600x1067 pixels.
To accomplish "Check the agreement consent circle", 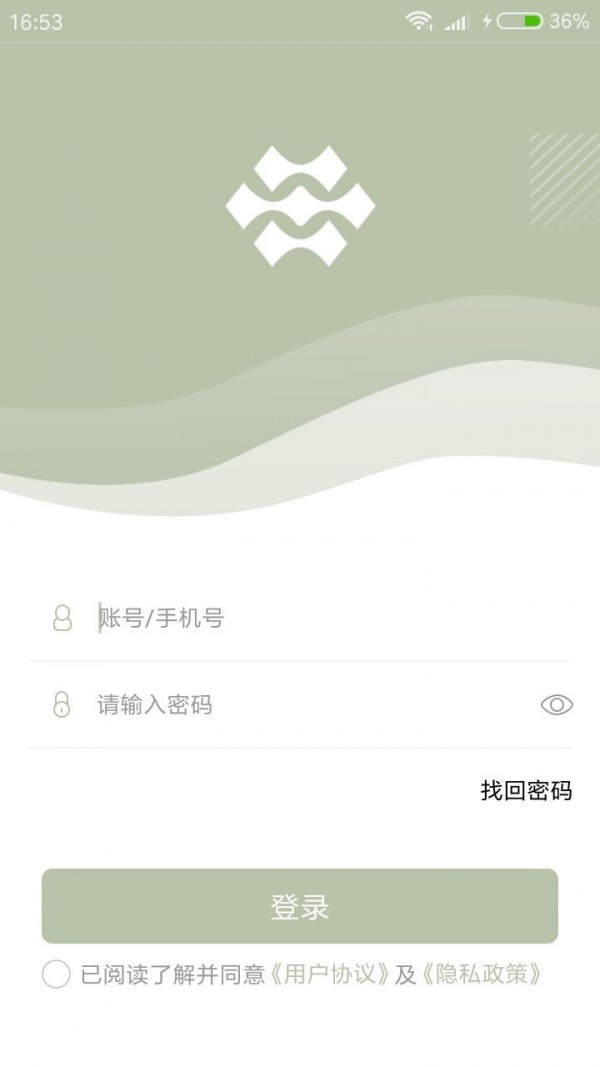I will click(56, 974).
